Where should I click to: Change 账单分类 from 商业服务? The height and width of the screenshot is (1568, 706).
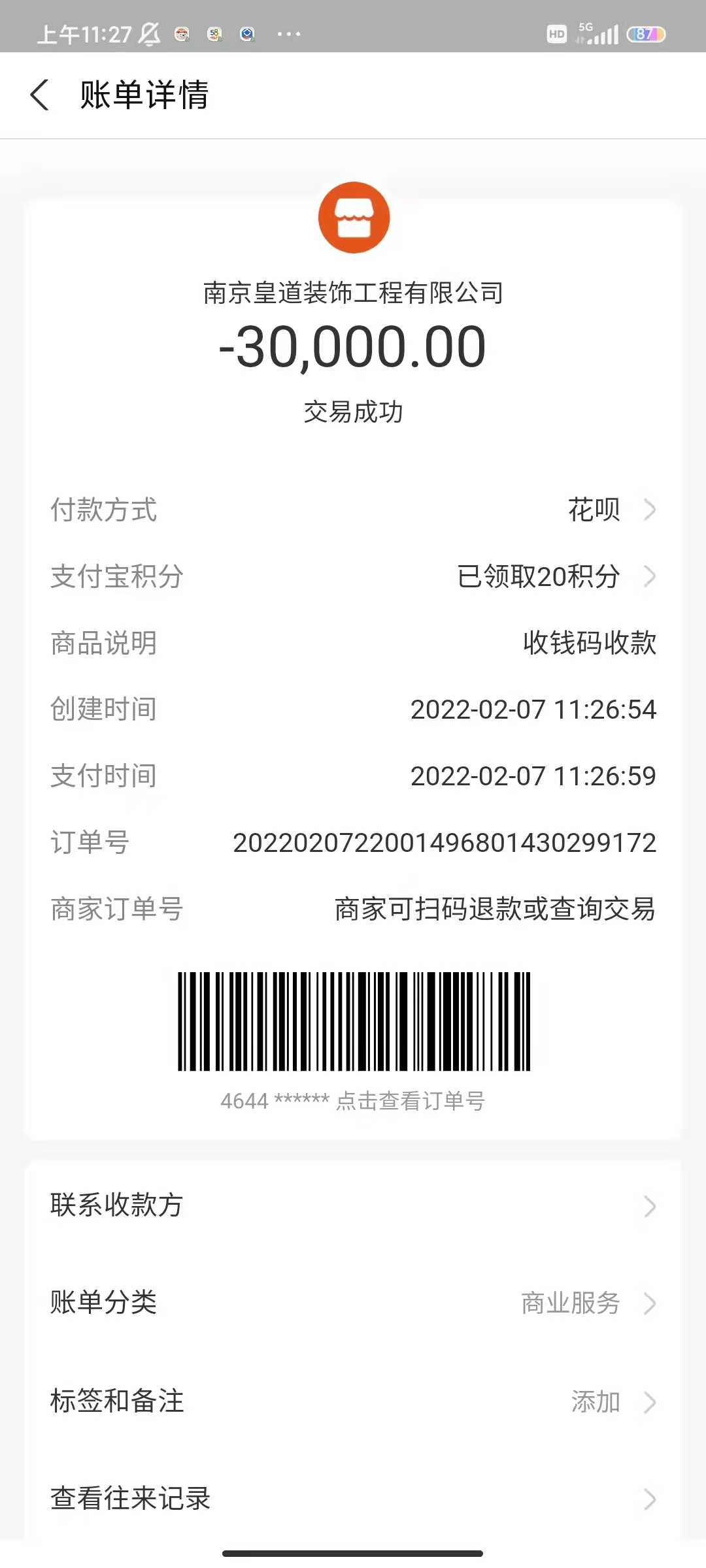tap(353, 1303)
